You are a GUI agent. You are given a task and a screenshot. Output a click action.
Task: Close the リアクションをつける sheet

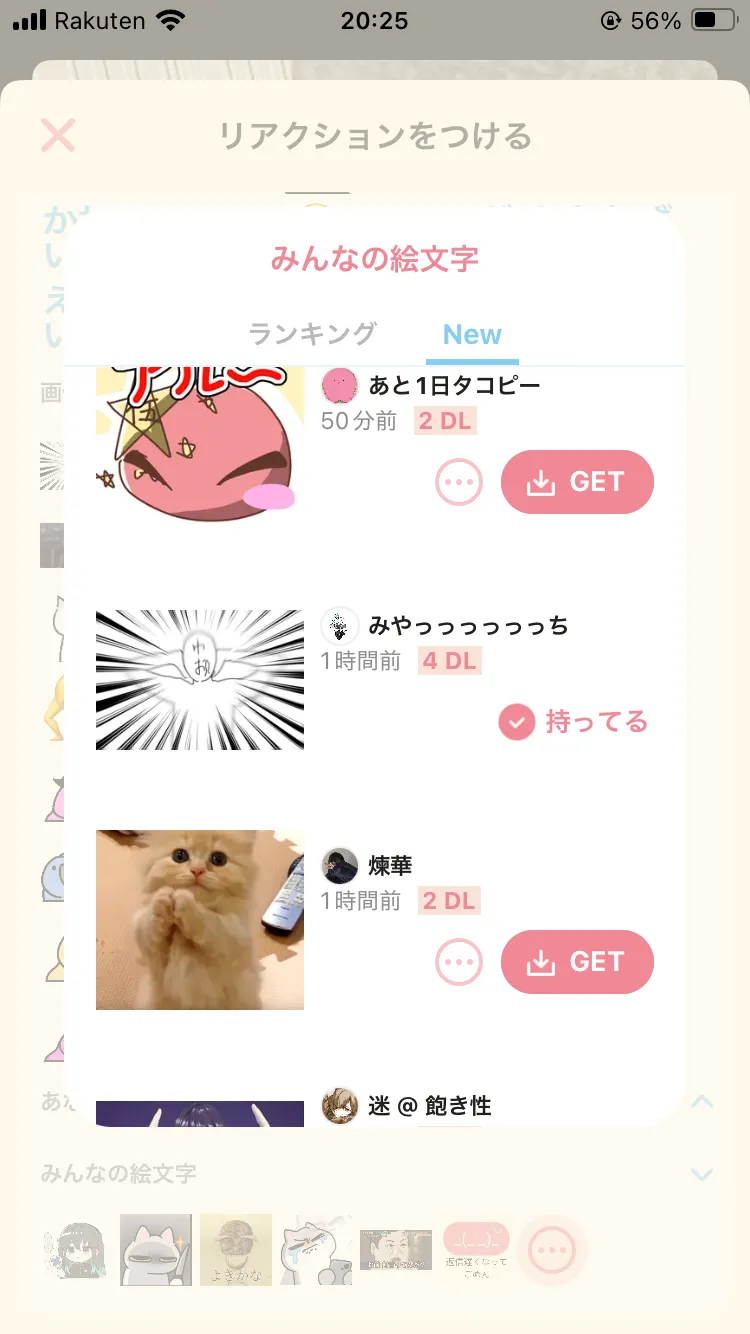point(58,135)
